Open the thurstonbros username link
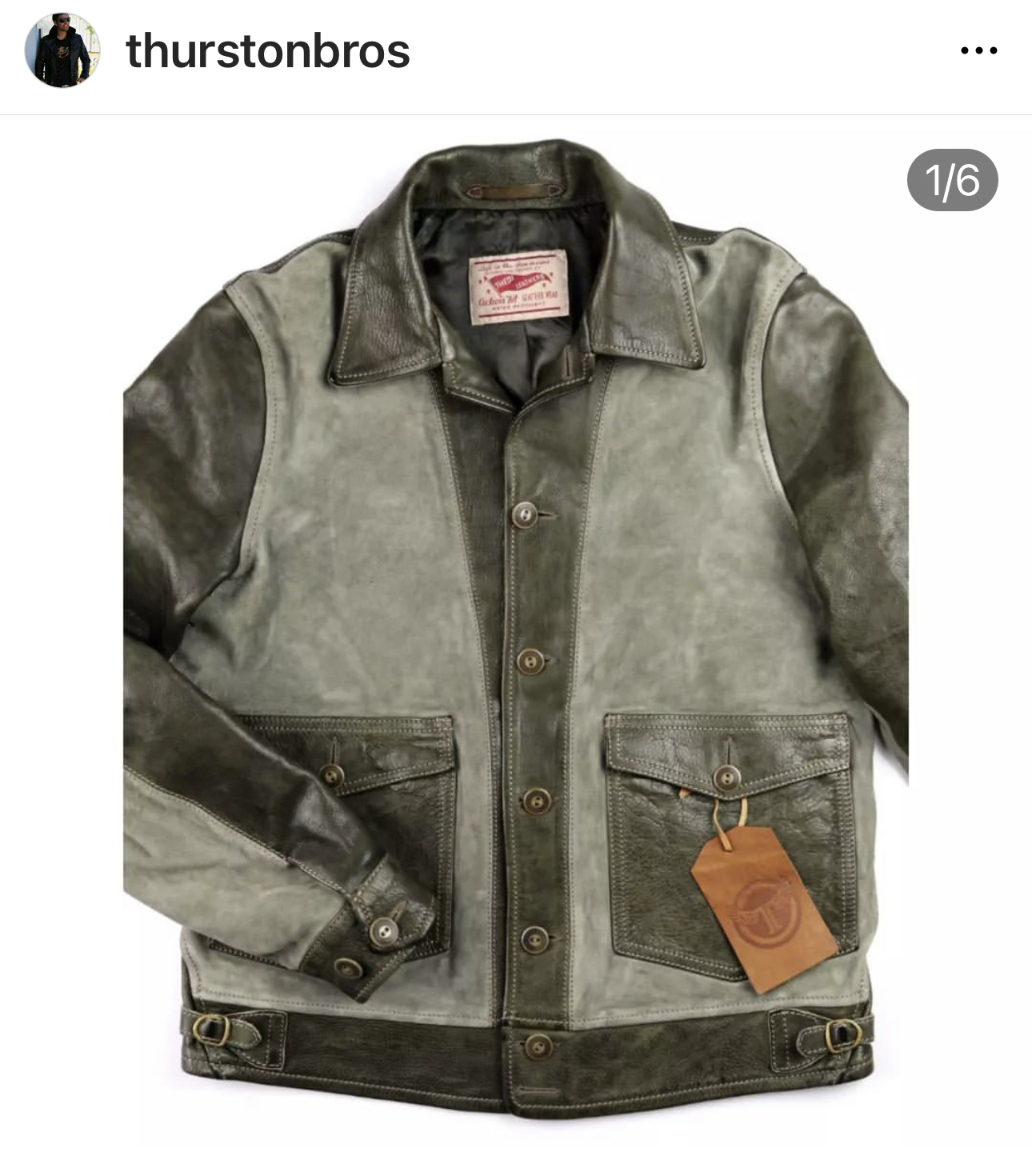 point(267,52)
